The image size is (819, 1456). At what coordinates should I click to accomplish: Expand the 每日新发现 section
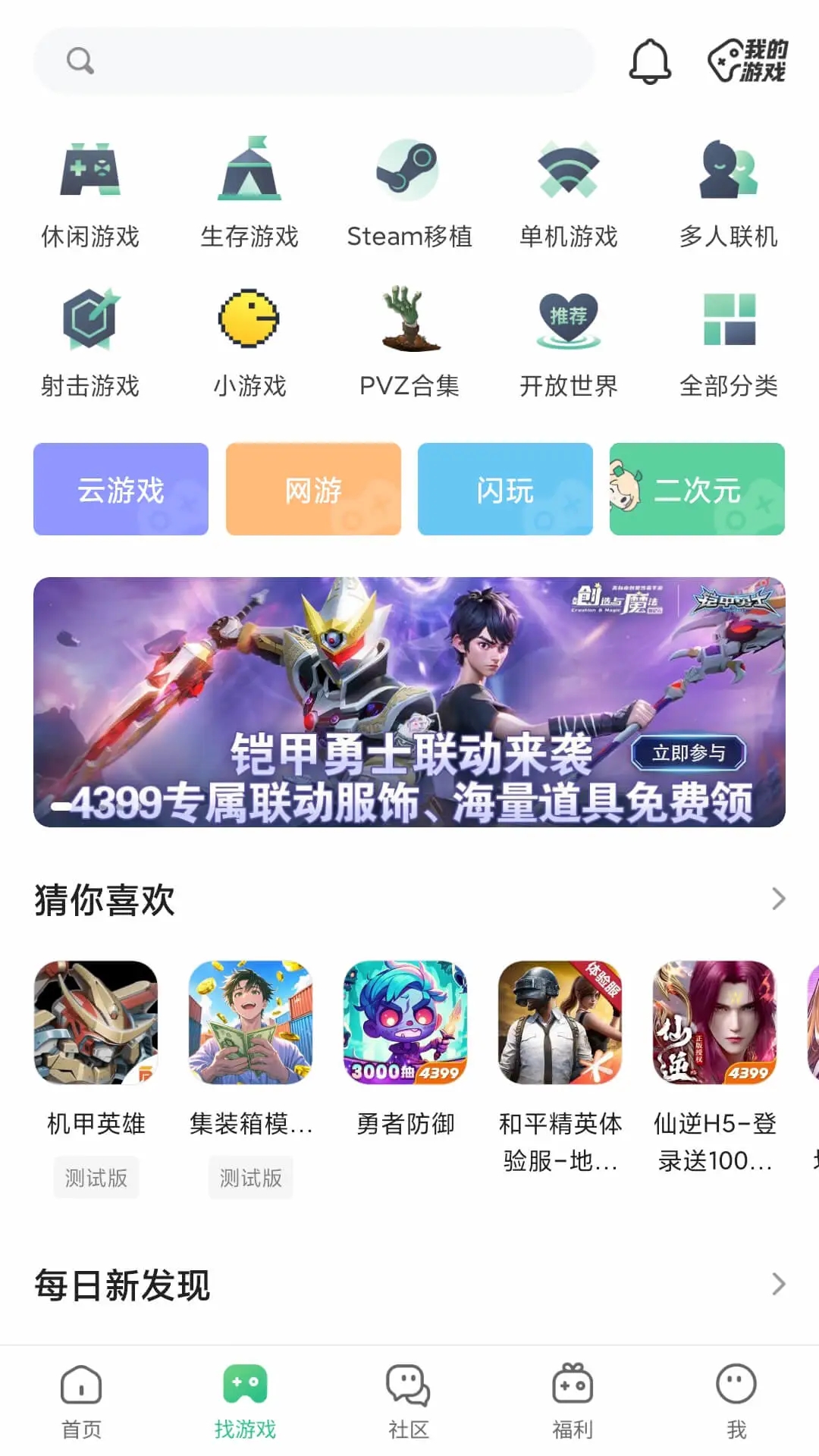pos(778,1284)
